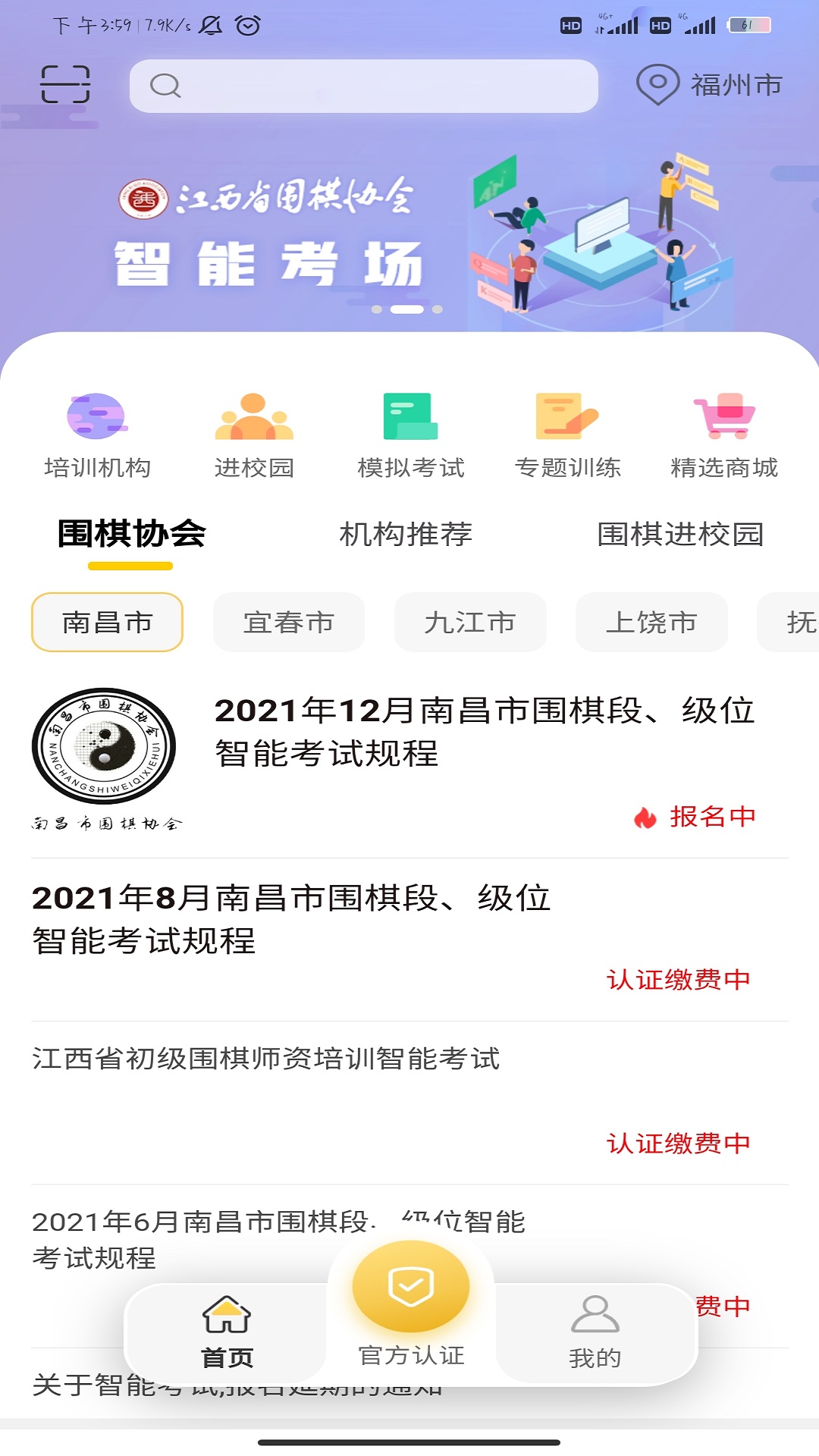Tap the 南昌市围棋协会 logo thumbnail

[x=106, y=751]
